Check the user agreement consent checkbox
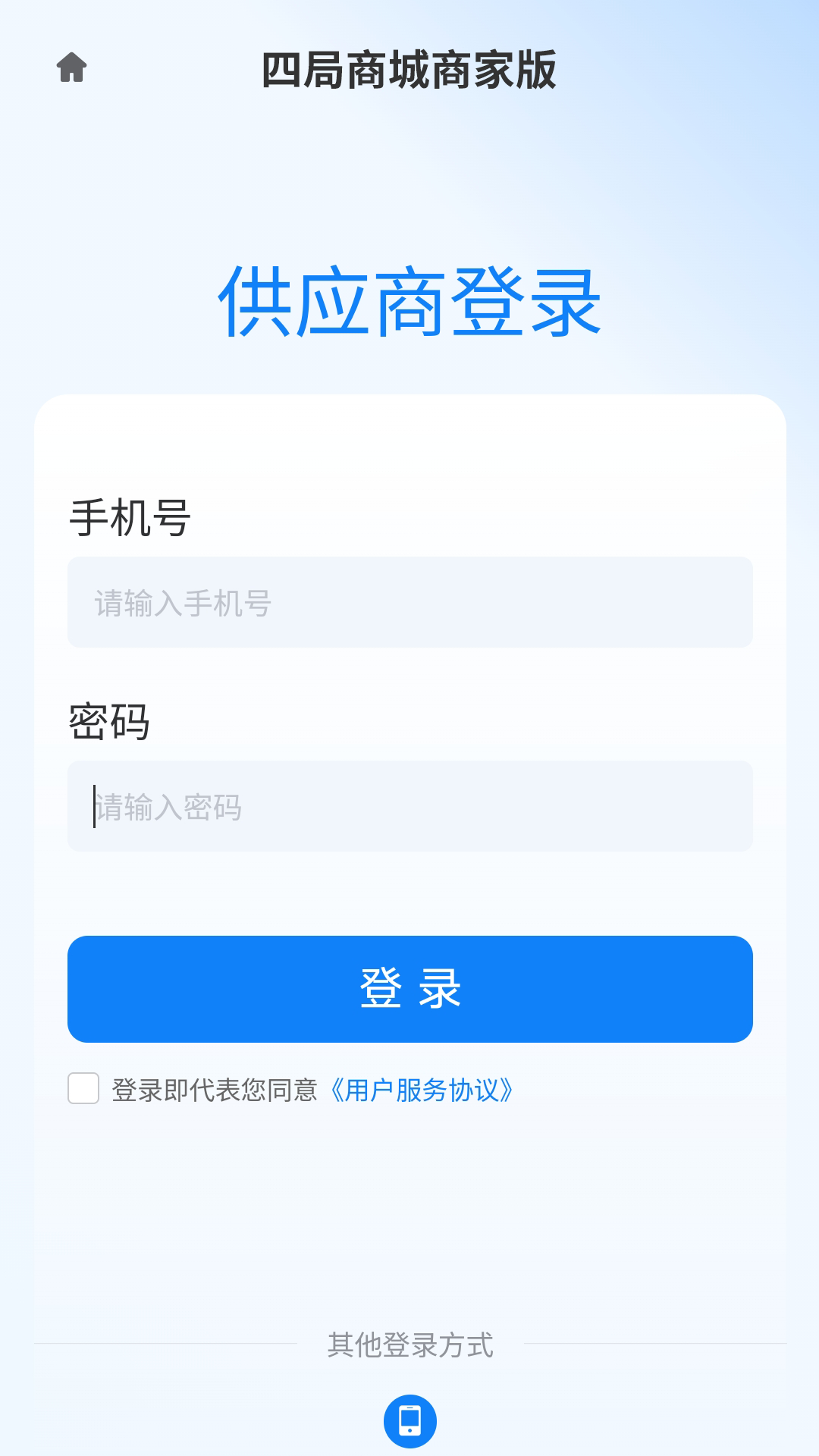Screen dimensions: 819x1456 [x=83, y=1090]
